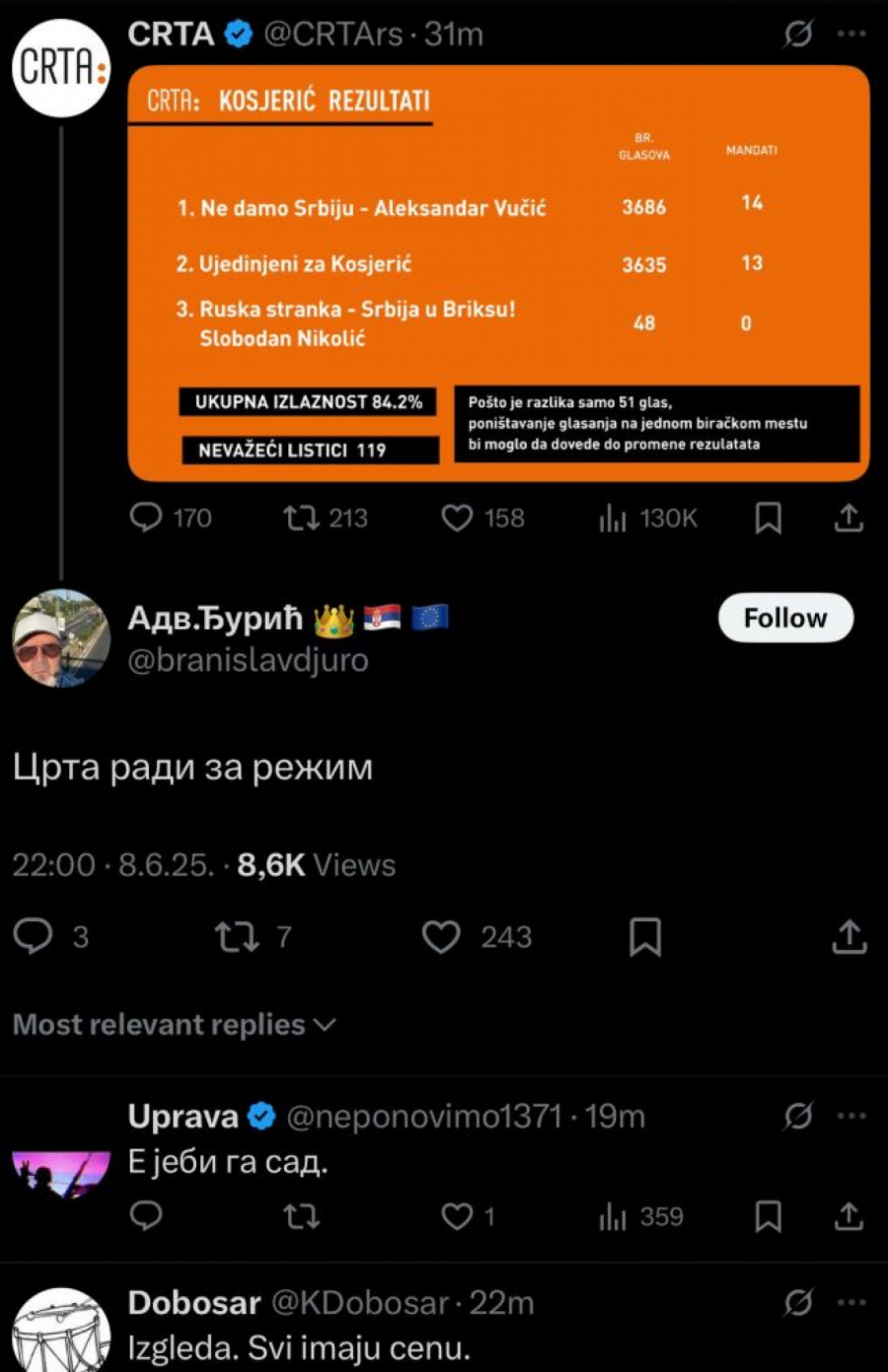This screenshot has width=888, height=1372.
Task: Expand the Most relevant replies sorter
Action: pyautogui.click(x=175, y=1025)
